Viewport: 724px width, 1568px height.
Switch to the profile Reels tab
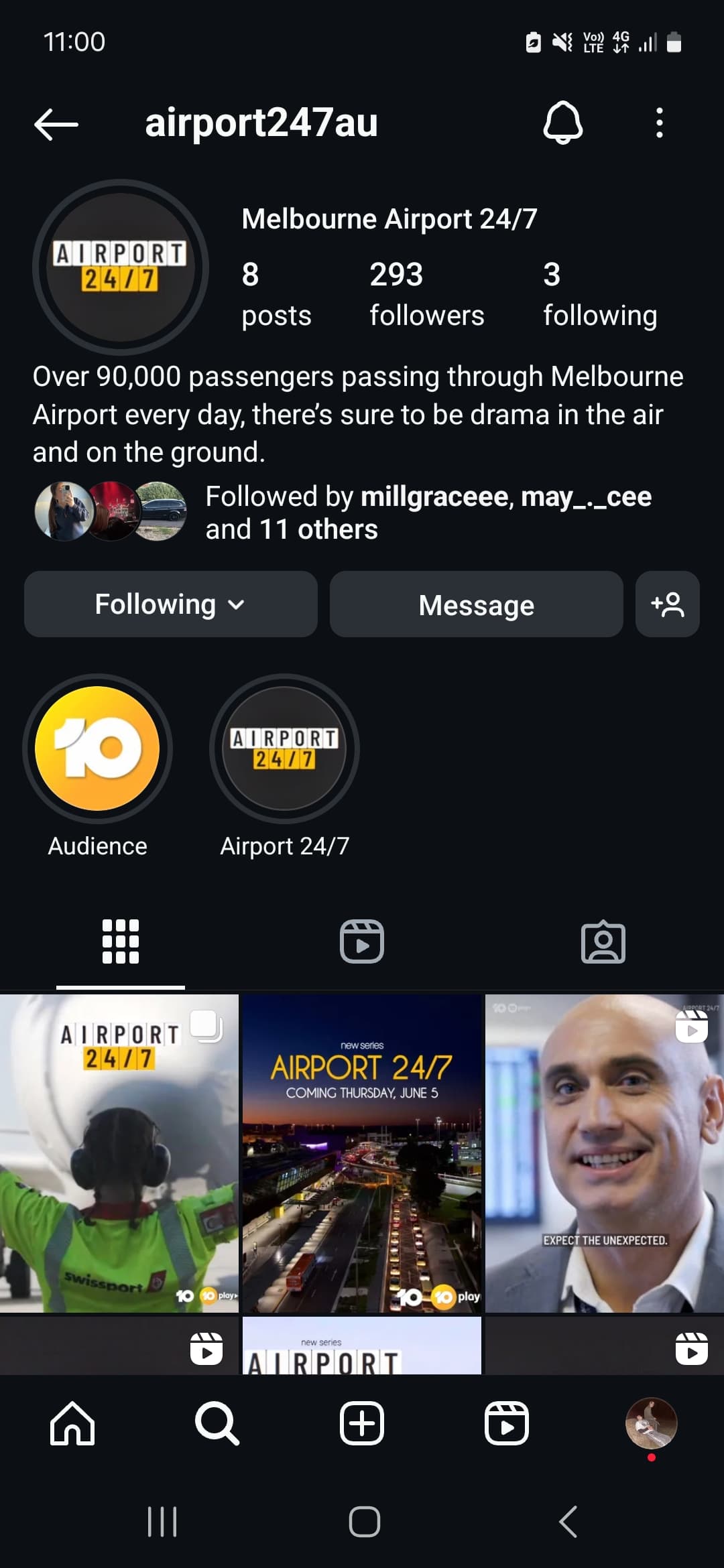pos(362,941)
